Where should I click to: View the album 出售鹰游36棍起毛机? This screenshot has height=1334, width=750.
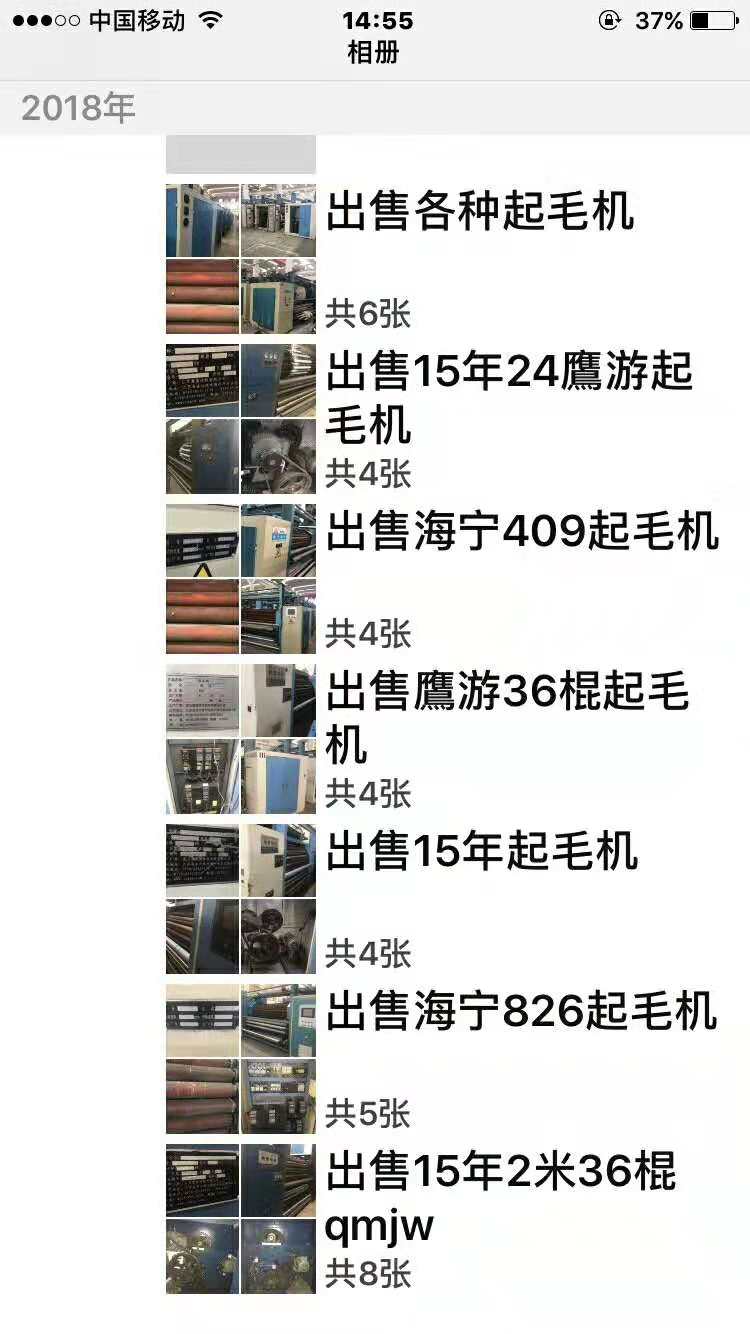[x=444, y=738]
